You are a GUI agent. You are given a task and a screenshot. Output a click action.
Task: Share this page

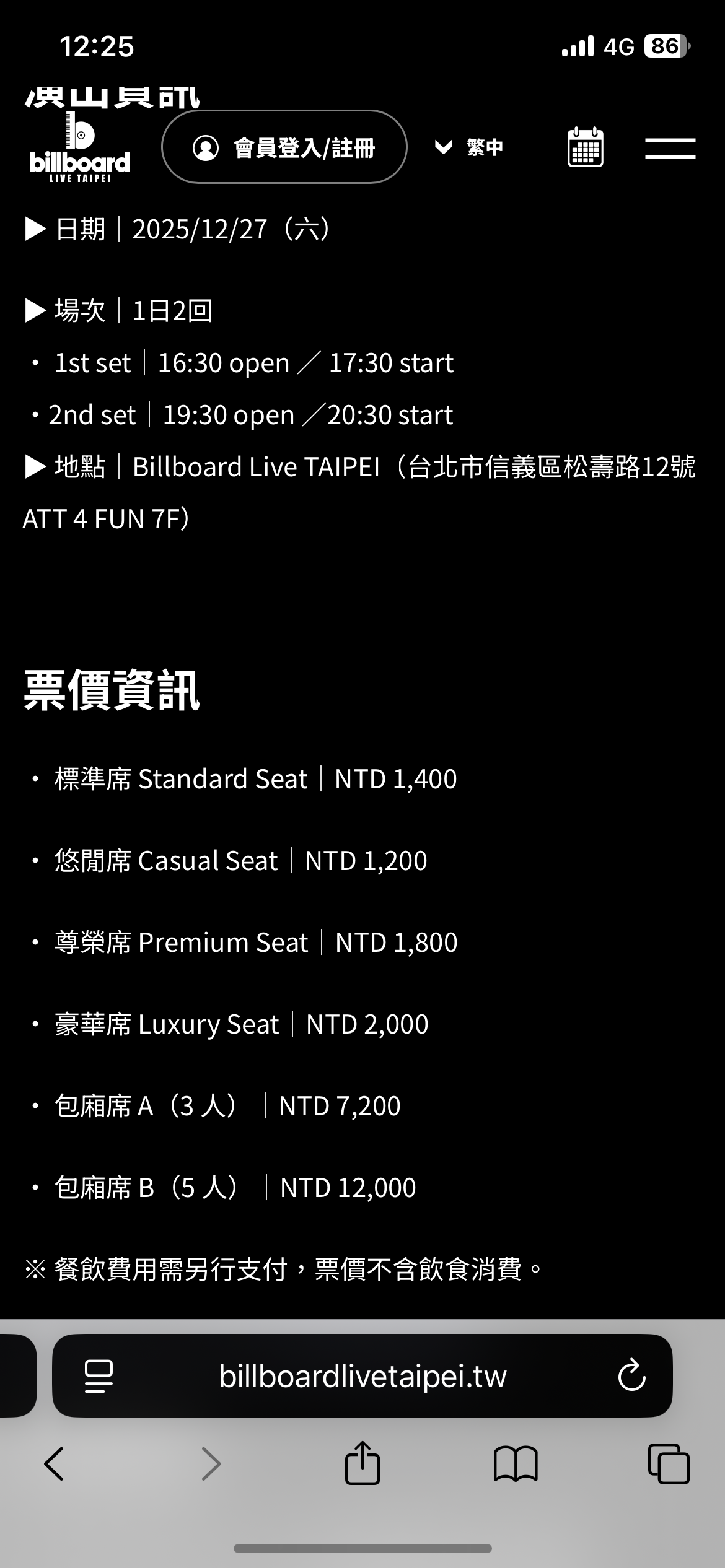pos(362,1463)
